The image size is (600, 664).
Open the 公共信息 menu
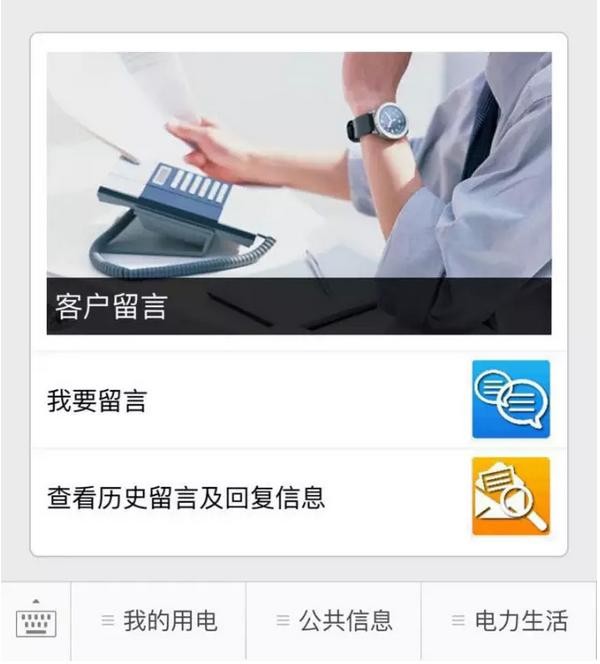(x=334, y=621)
